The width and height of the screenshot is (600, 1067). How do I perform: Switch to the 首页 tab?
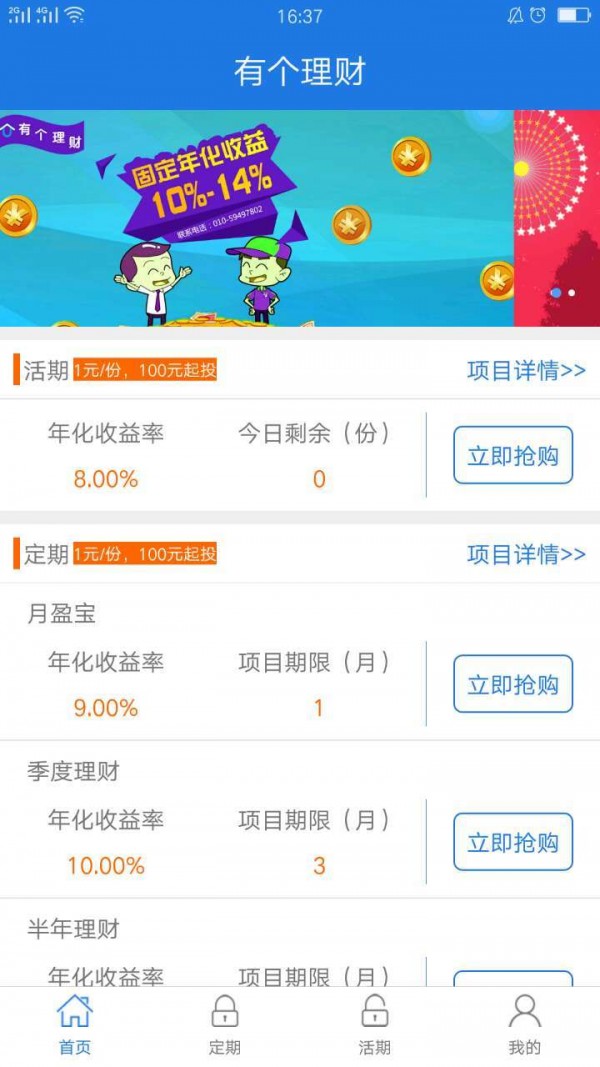pyautogui.click(x=75, y=1025)
